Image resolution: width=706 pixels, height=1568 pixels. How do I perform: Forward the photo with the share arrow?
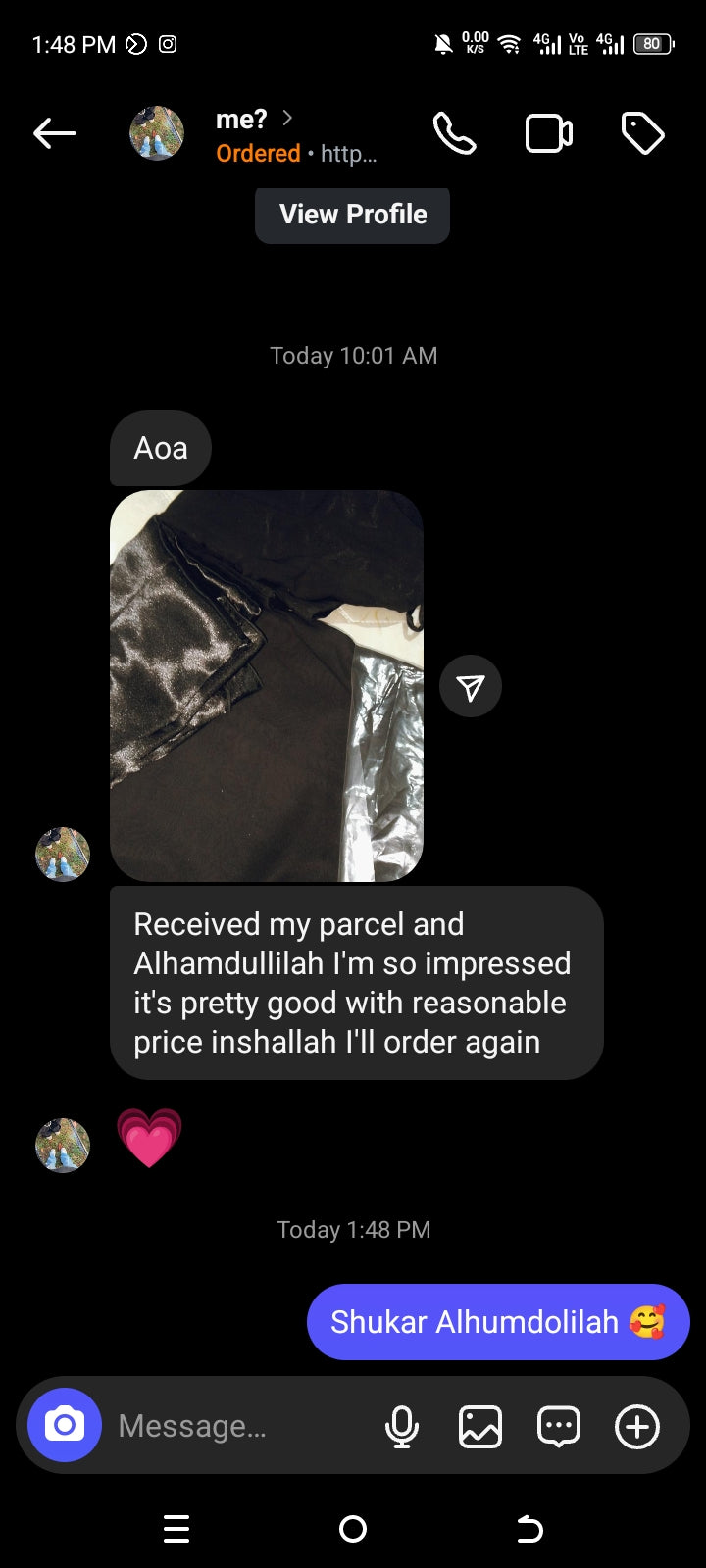(x=471, y=686)
